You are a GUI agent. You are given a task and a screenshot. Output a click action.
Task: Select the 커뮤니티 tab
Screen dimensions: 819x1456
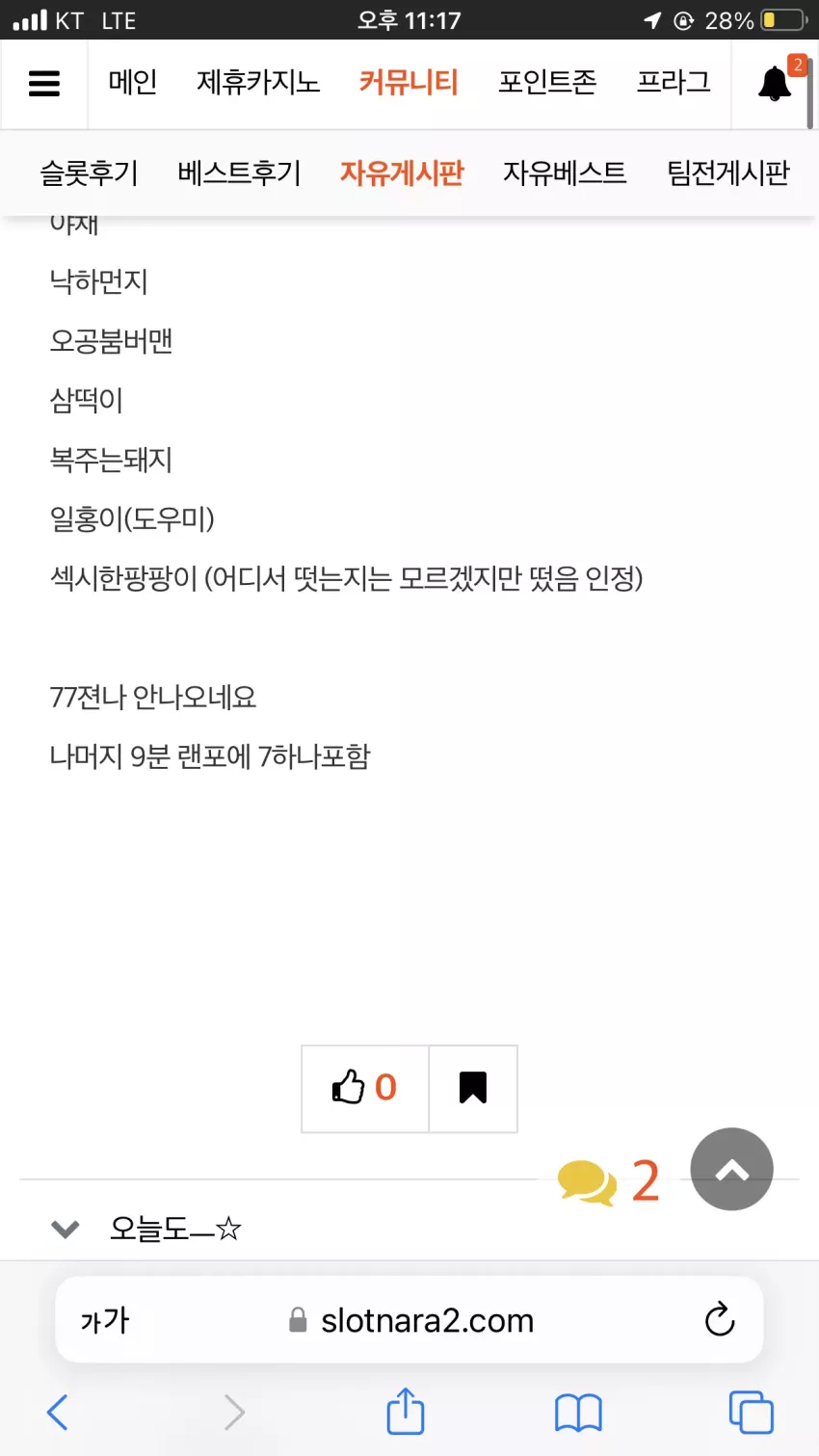click(409, 83)
